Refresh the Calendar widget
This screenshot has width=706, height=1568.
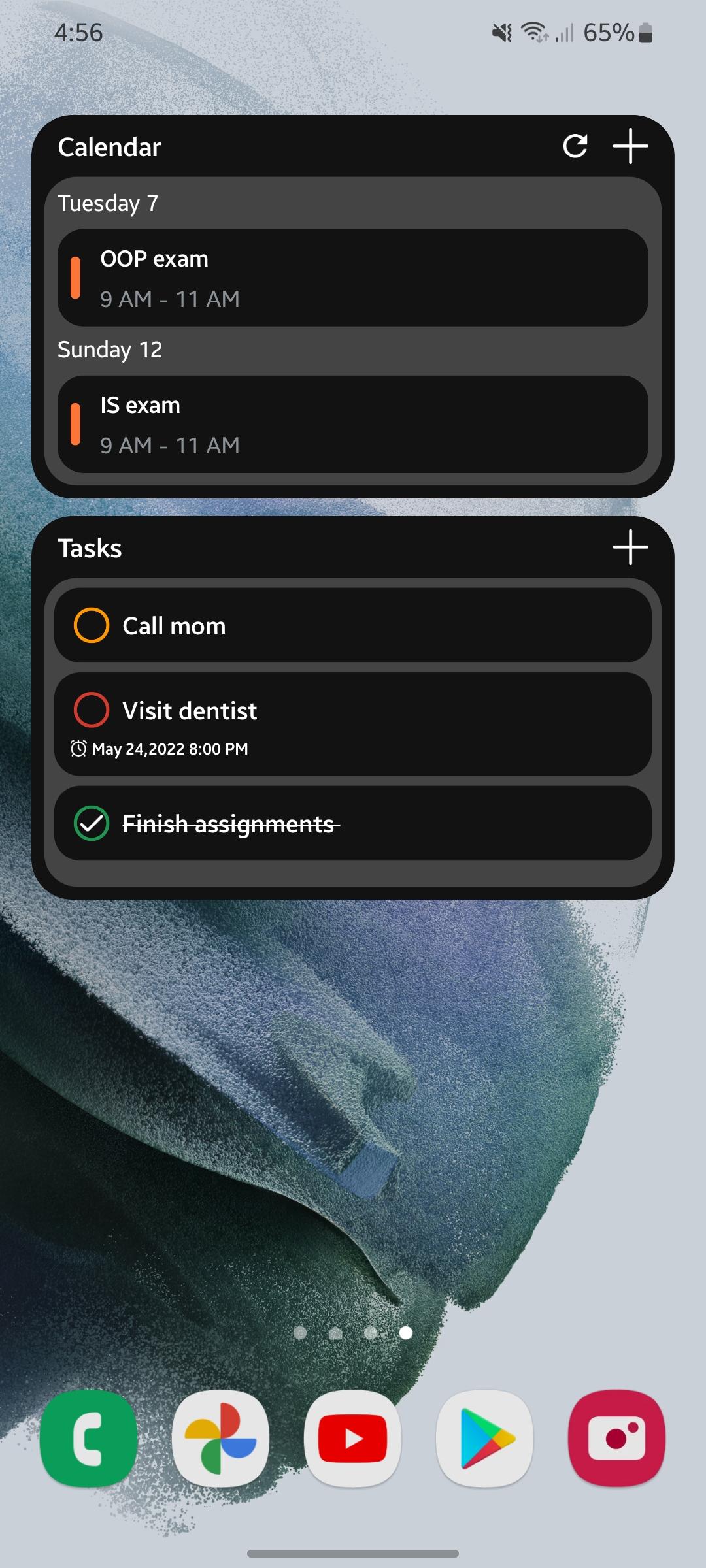(575, 146)
